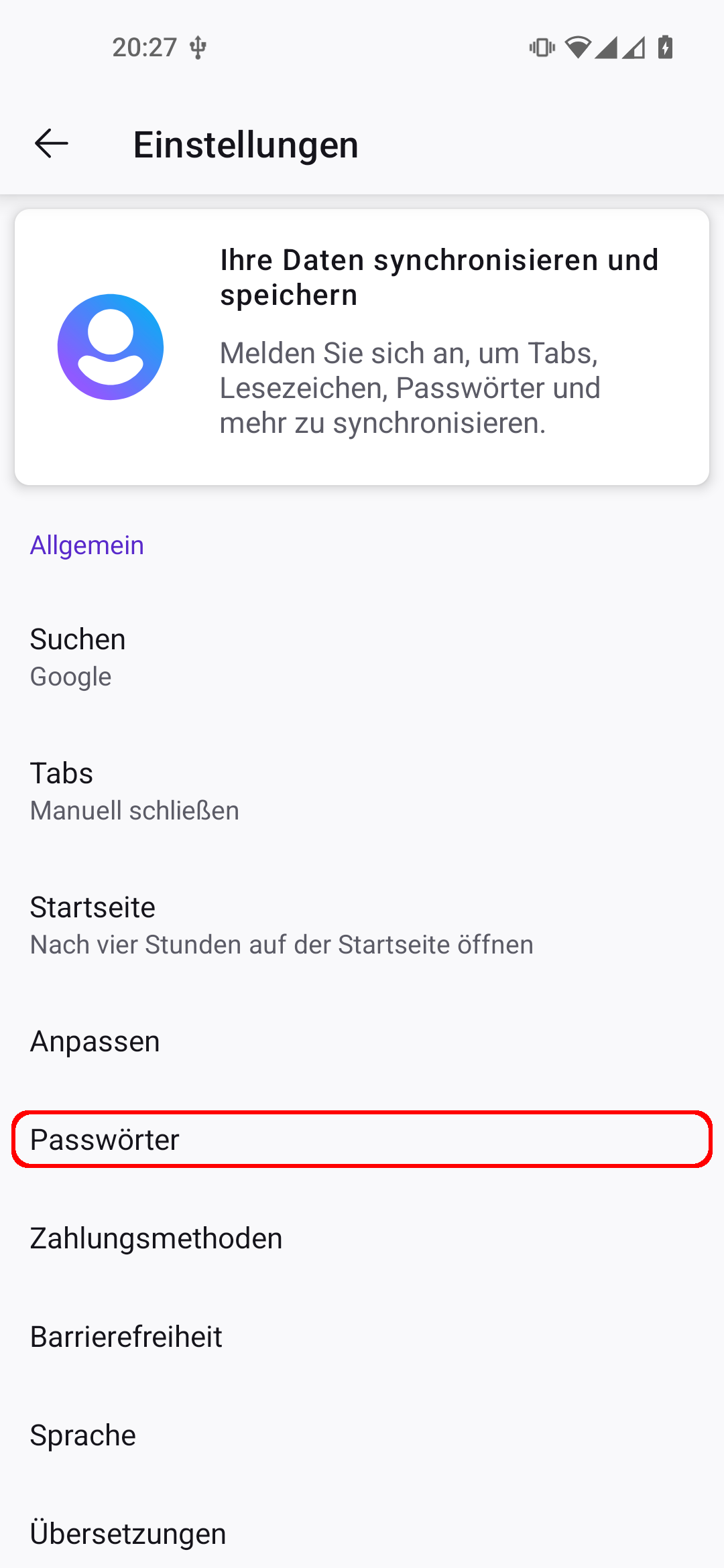Tap the back arrow to exit Einstellungen
This screenshot has width=724, height=1568.
51,143
